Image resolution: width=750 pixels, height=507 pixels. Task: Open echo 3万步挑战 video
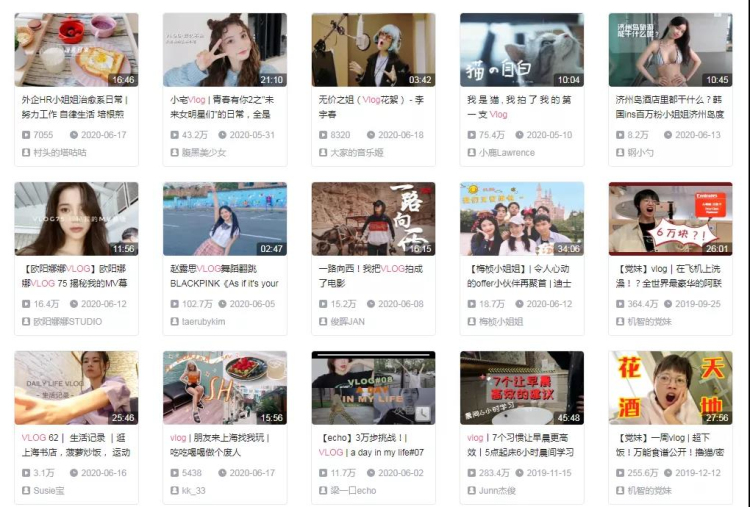pos(373,388)
